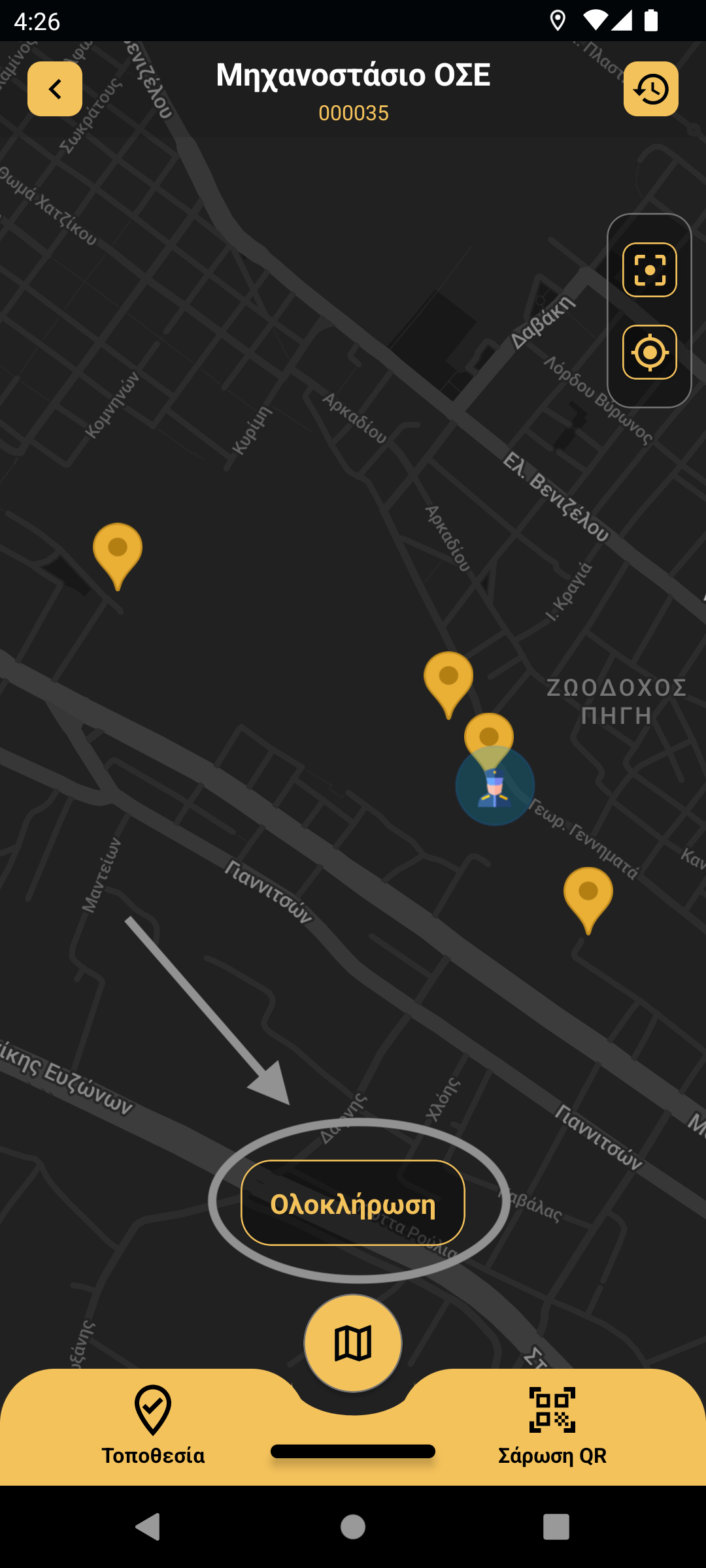The height and width of the screenshot is (1568, 706).
Task: Go back using the yellow arrow button
Action: click(x=55, y=89)
